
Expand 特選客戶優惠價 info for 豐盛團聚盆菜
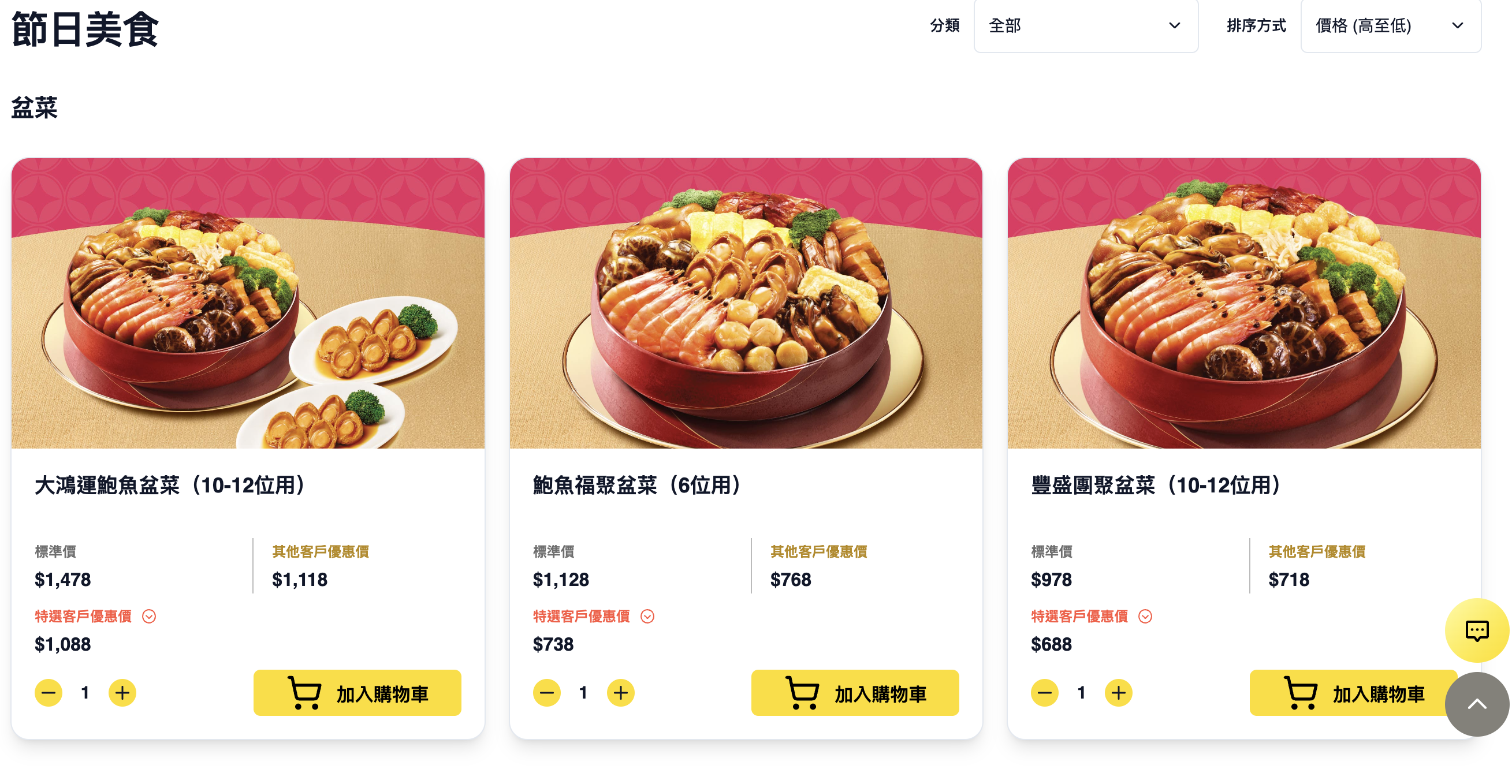pos(1145,616)
